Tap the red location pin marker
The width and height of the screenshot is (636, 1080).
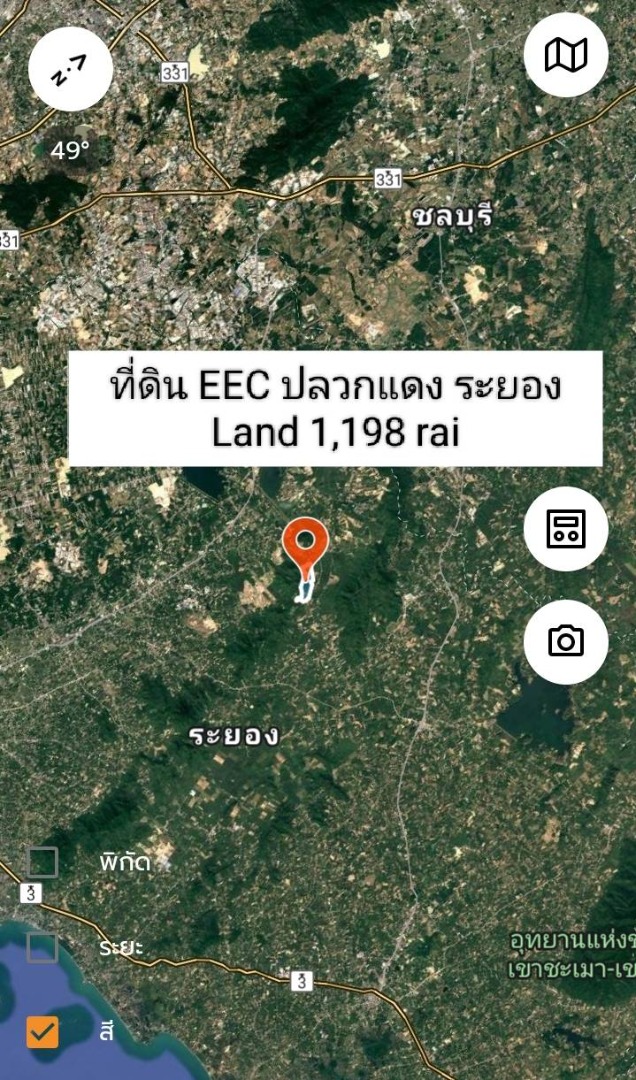[x=306, y=547]
